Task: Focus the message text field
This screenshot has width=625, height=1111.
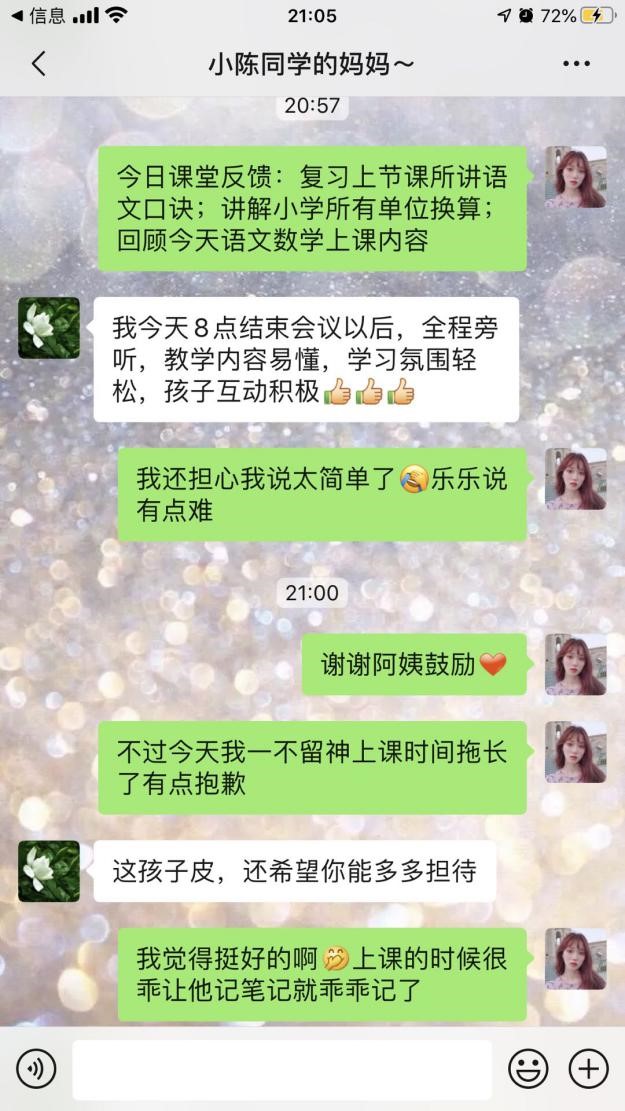Action: point(281,1069)
